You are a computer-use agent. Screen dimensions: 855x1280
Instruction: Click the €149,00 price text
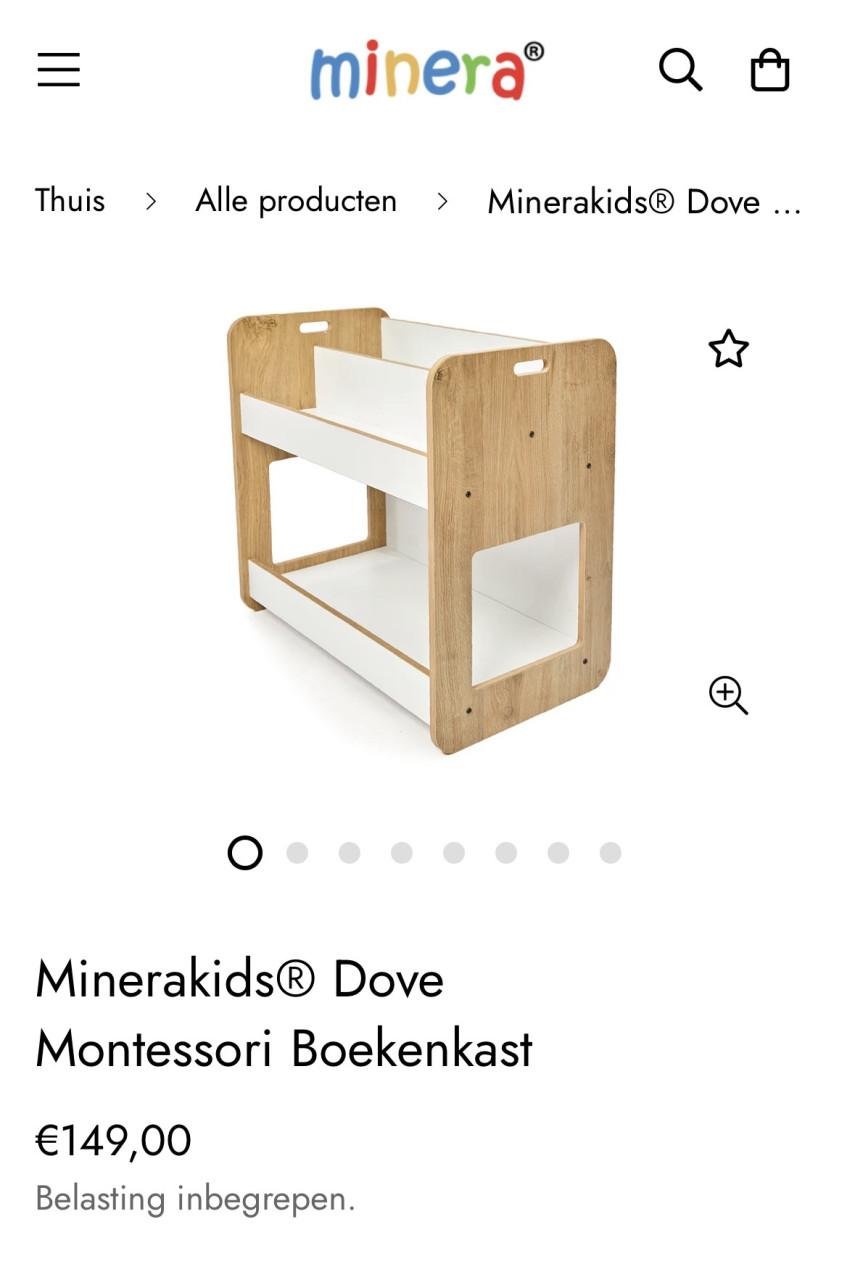click(x=112, y=1139)
